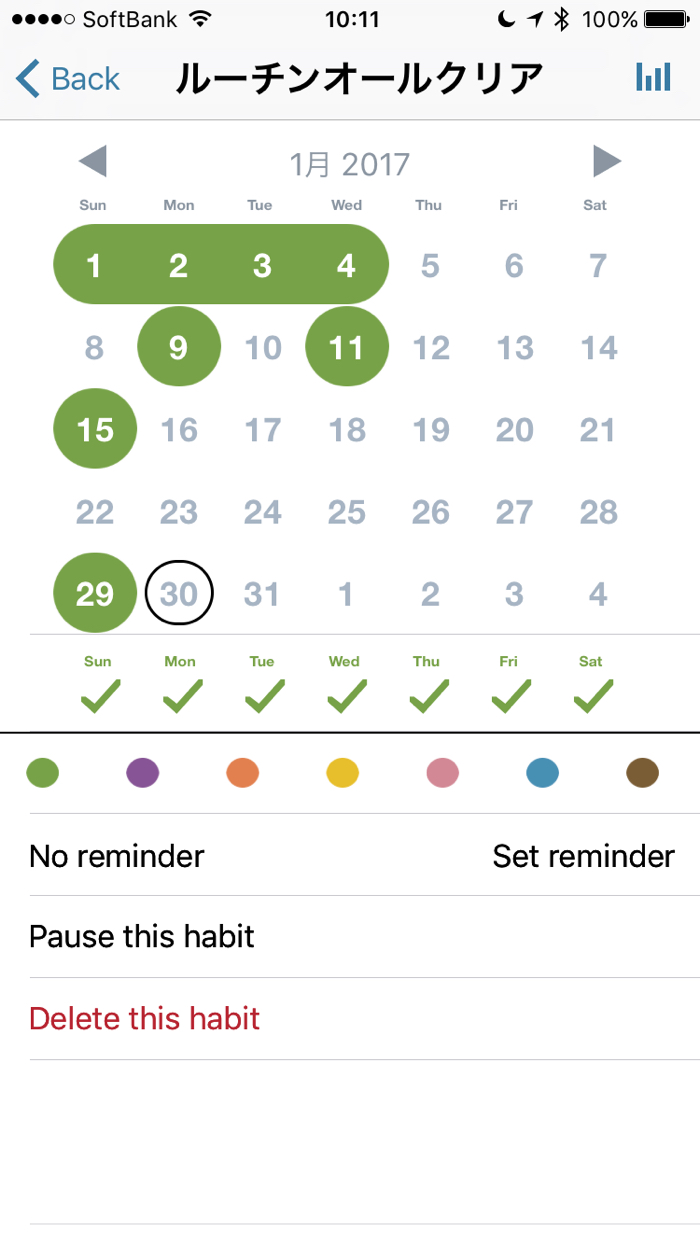This screenshot has width=700, height=1245.
Task: Go to the previous month
Action: pos(93,161)
